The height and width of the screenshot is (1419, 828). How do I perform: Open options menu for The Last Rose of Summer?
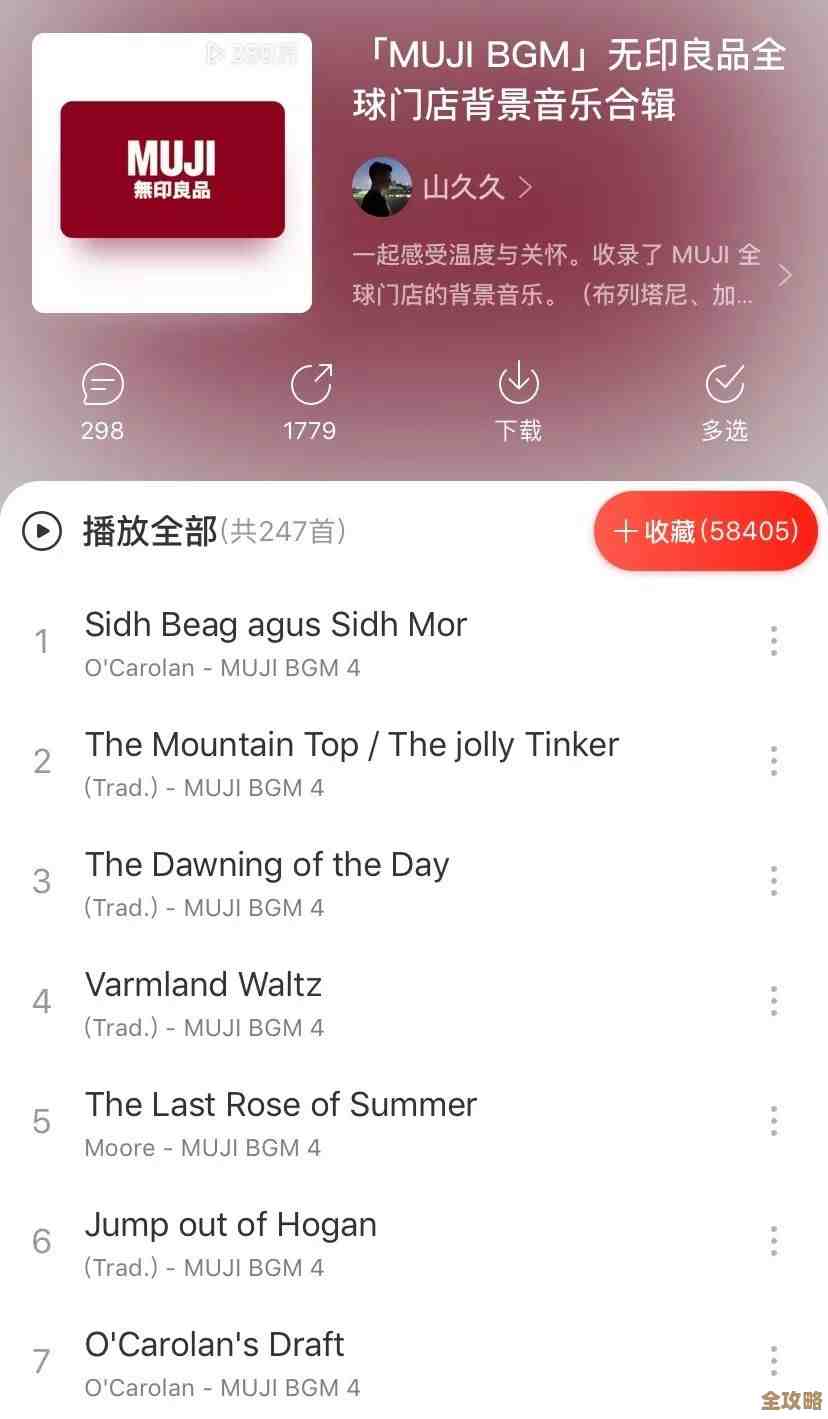click(773, 1121)
